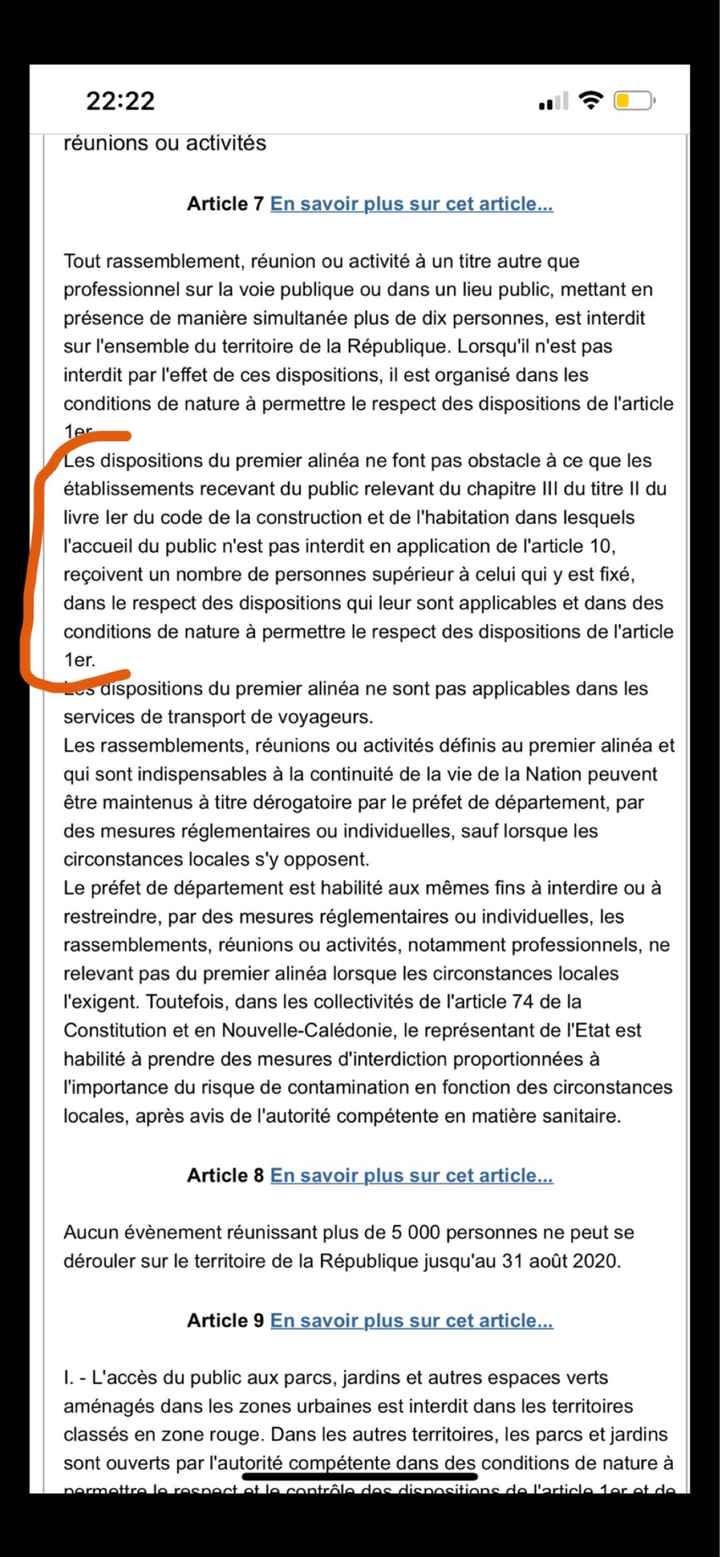720x1557 pixels.
Task: Tap the cellular signal strength indicator
Action: coord(551,100)
